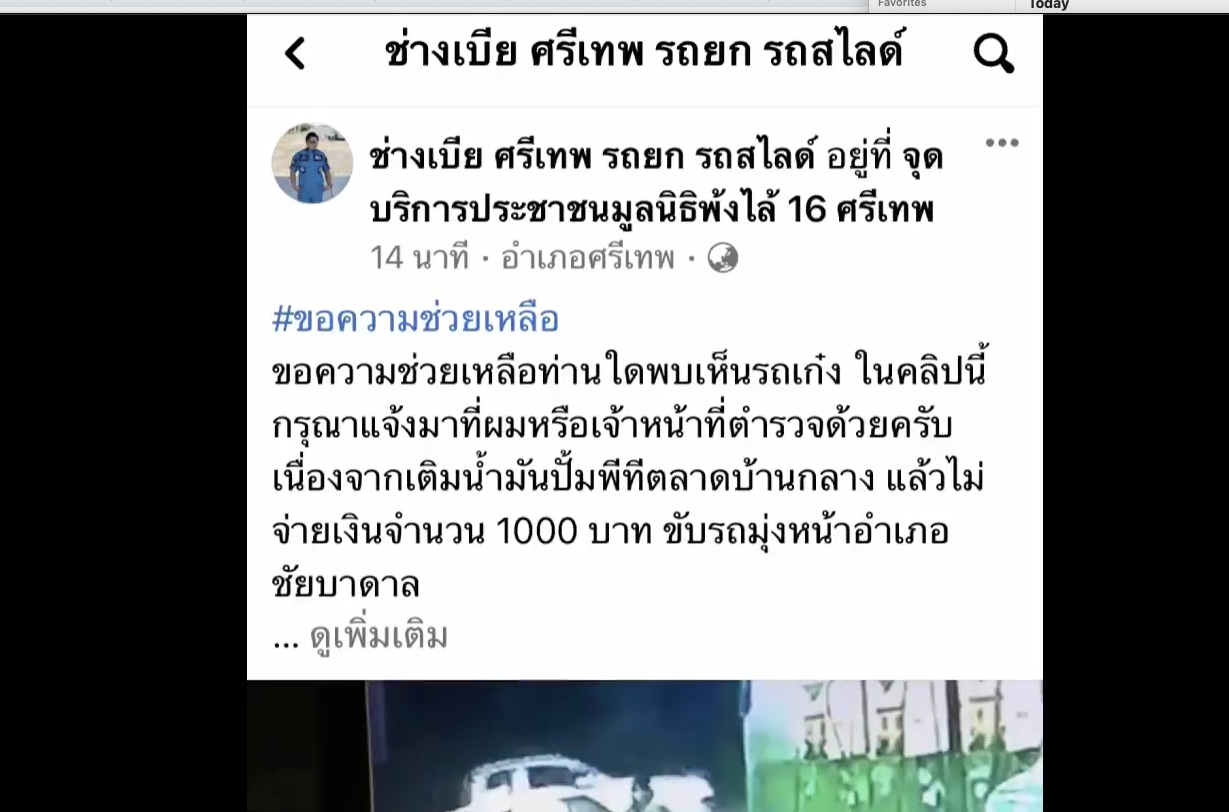Expand post with ดูเพิ่มเติม
Viewport: 1229px width, 812px height.
click(x=378, y=636)
